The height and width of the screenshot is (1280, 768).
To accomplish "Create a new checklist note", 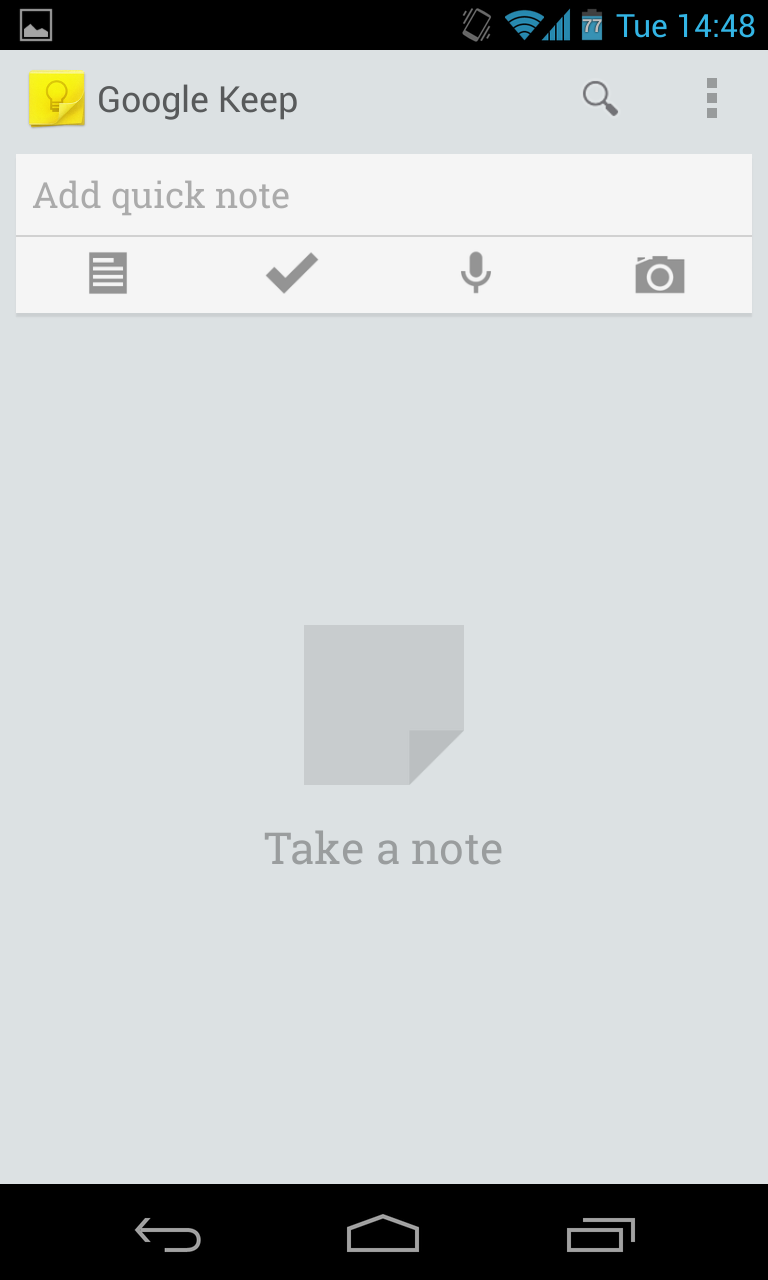I will (292, 273).
